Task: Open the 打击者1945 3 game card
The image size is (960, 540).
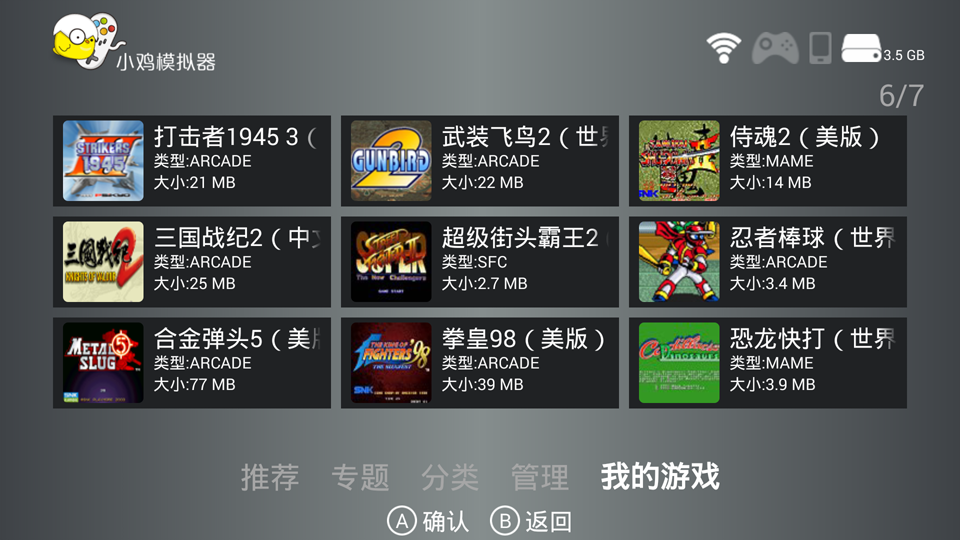Action: 191,161
